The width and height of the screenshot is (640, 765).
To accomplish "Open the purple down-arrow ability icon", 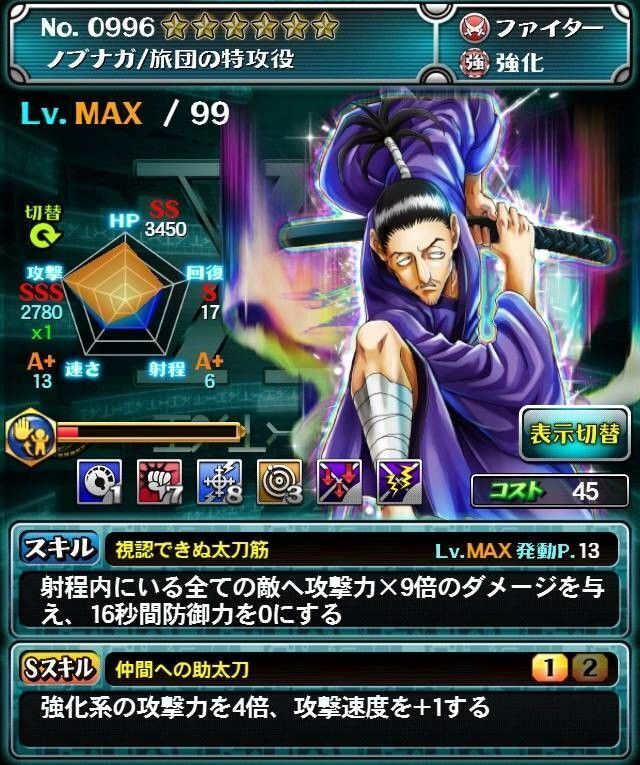I will 339,482.
